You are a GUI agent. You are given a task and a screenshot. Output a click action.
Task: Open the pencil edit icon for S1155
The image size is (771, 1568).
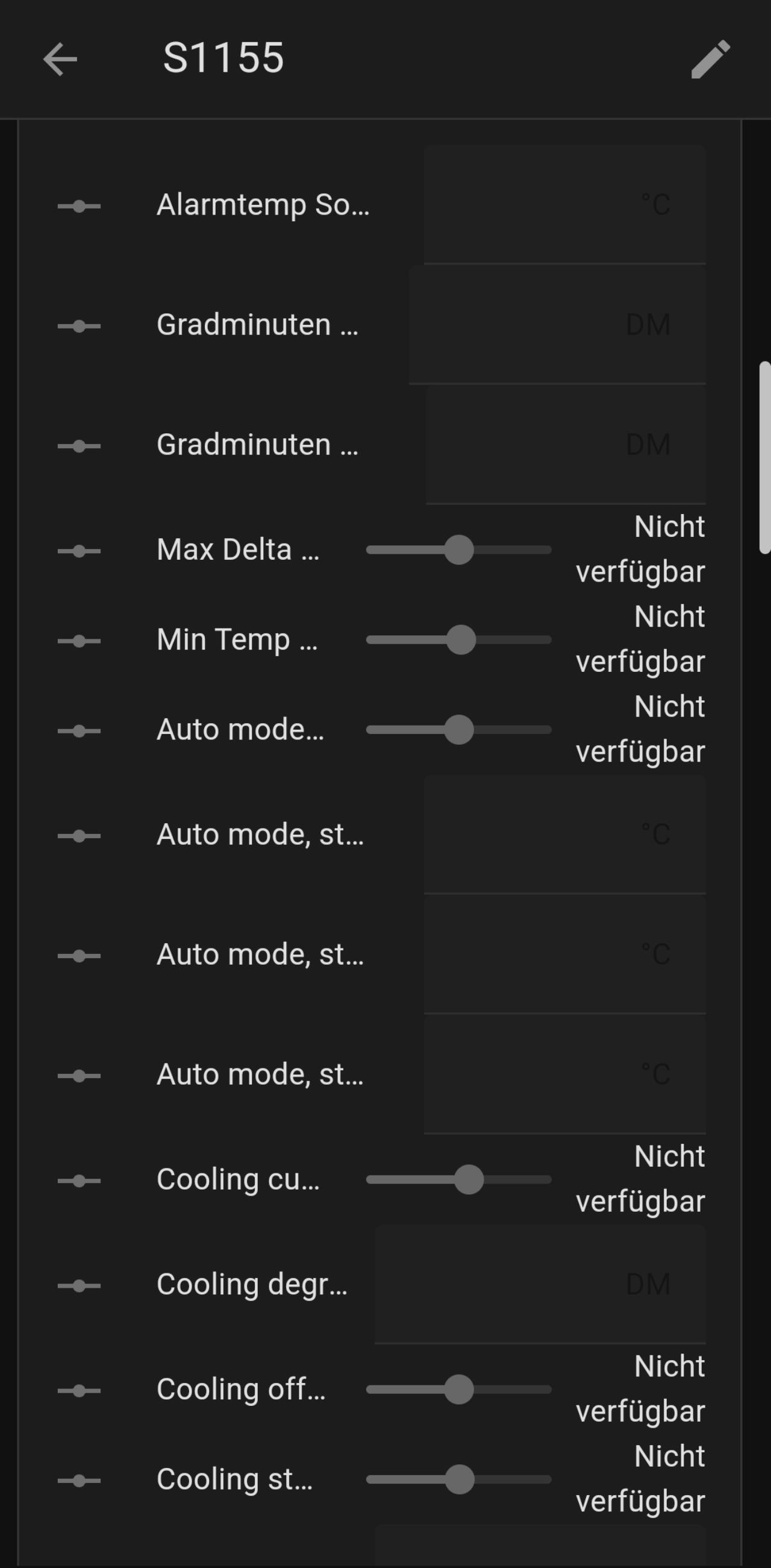711,59
